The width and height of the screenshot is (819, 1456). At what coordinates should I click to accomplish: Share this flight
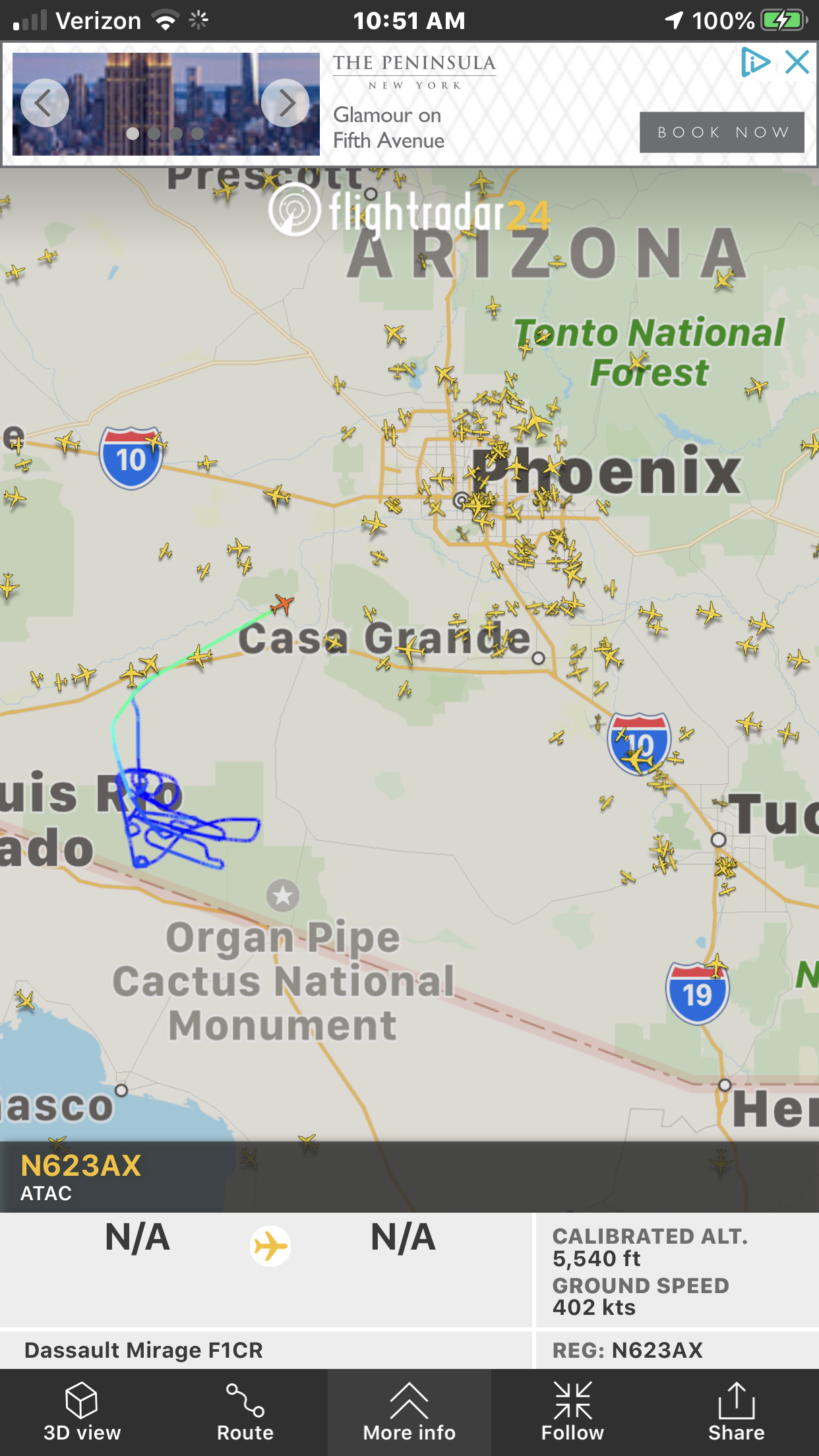coord(737,1412)
